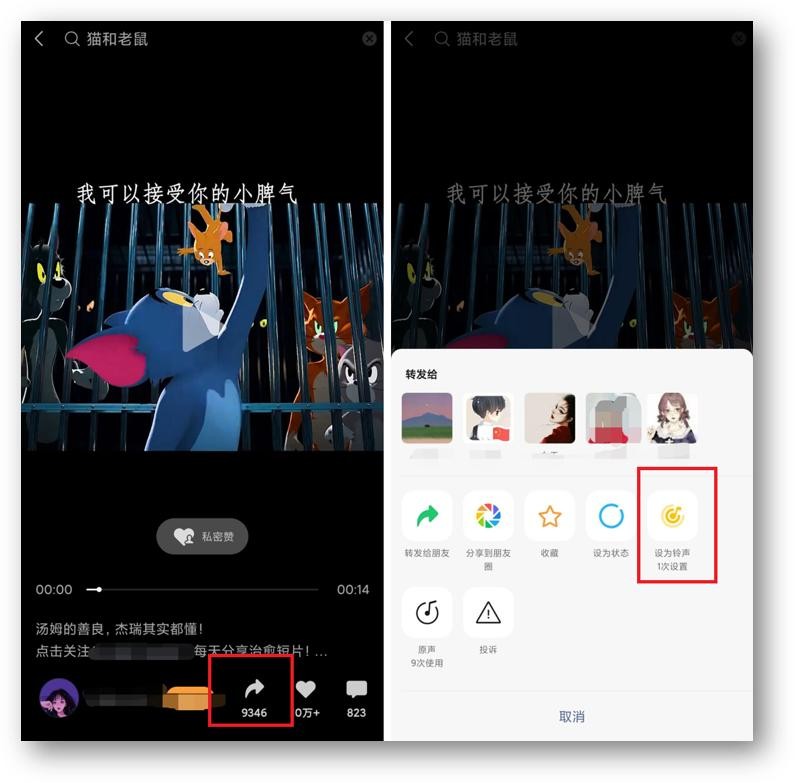Like the video with the heart icon

306,690
